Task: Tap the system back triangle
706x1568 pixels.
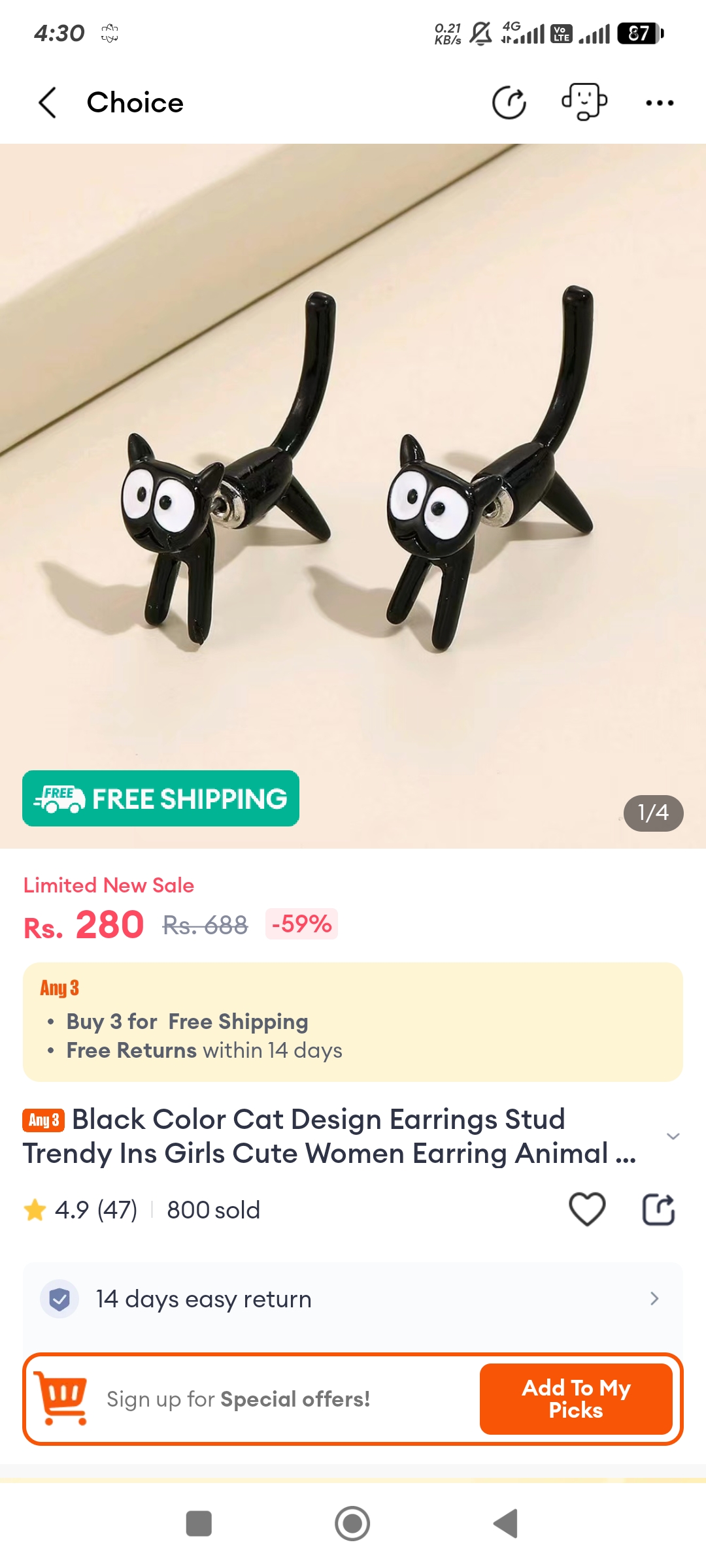Action: [506, 1524]
